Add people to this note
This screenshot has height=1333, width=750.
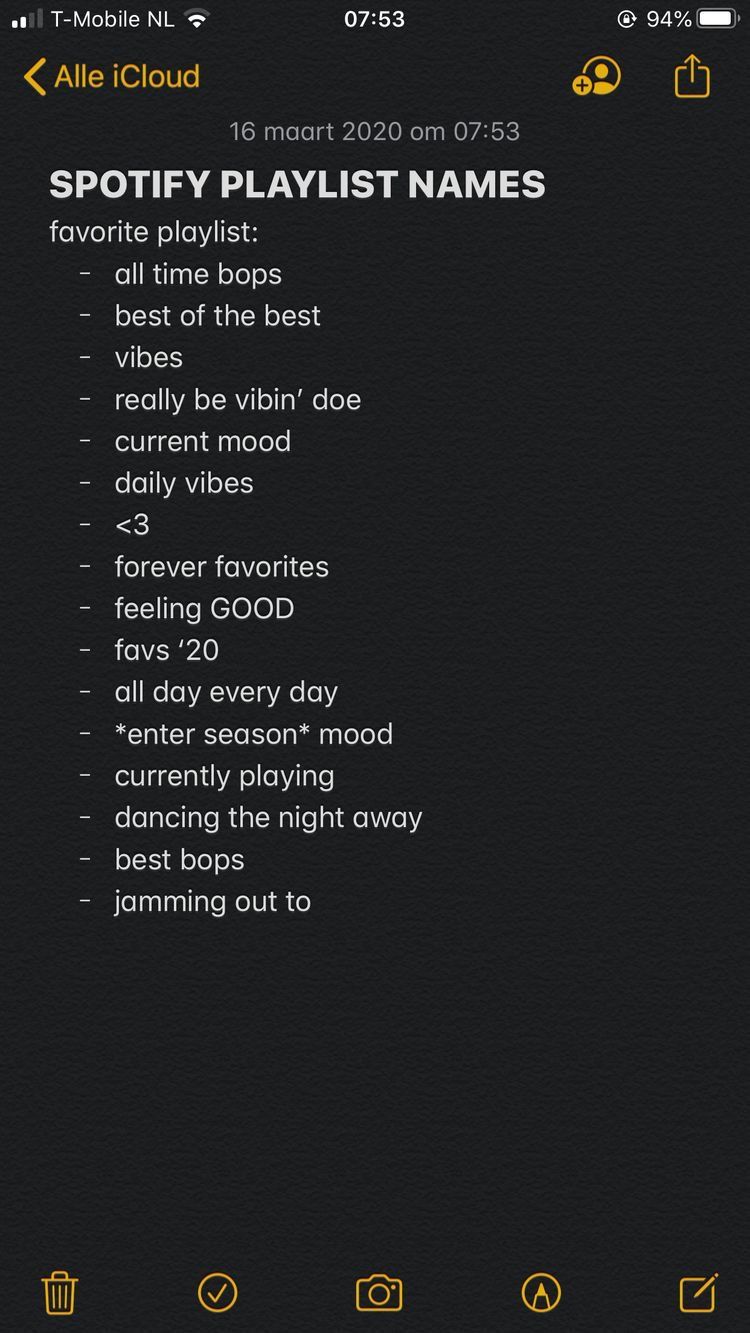596,77
